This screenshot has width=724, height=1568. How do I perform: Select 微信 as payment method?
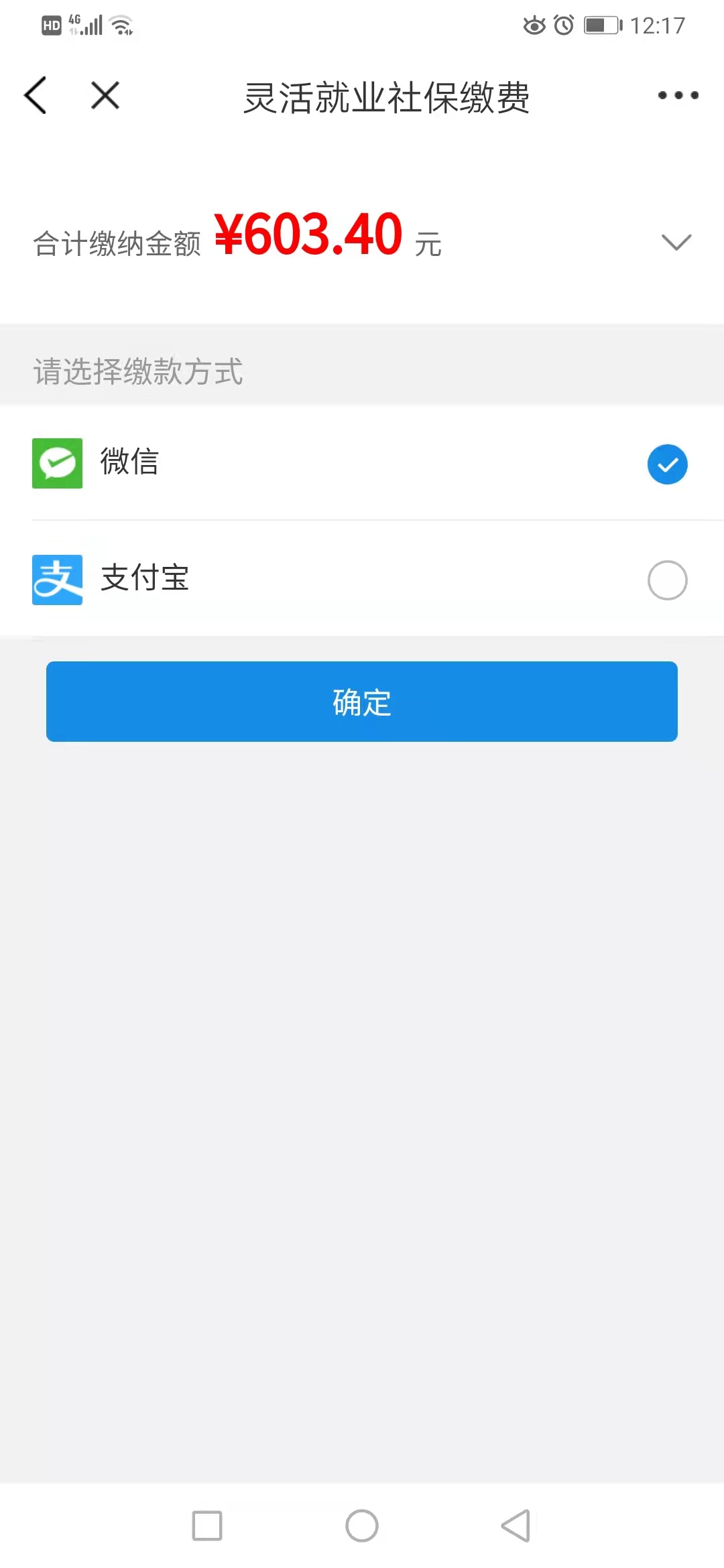(362, 463)
